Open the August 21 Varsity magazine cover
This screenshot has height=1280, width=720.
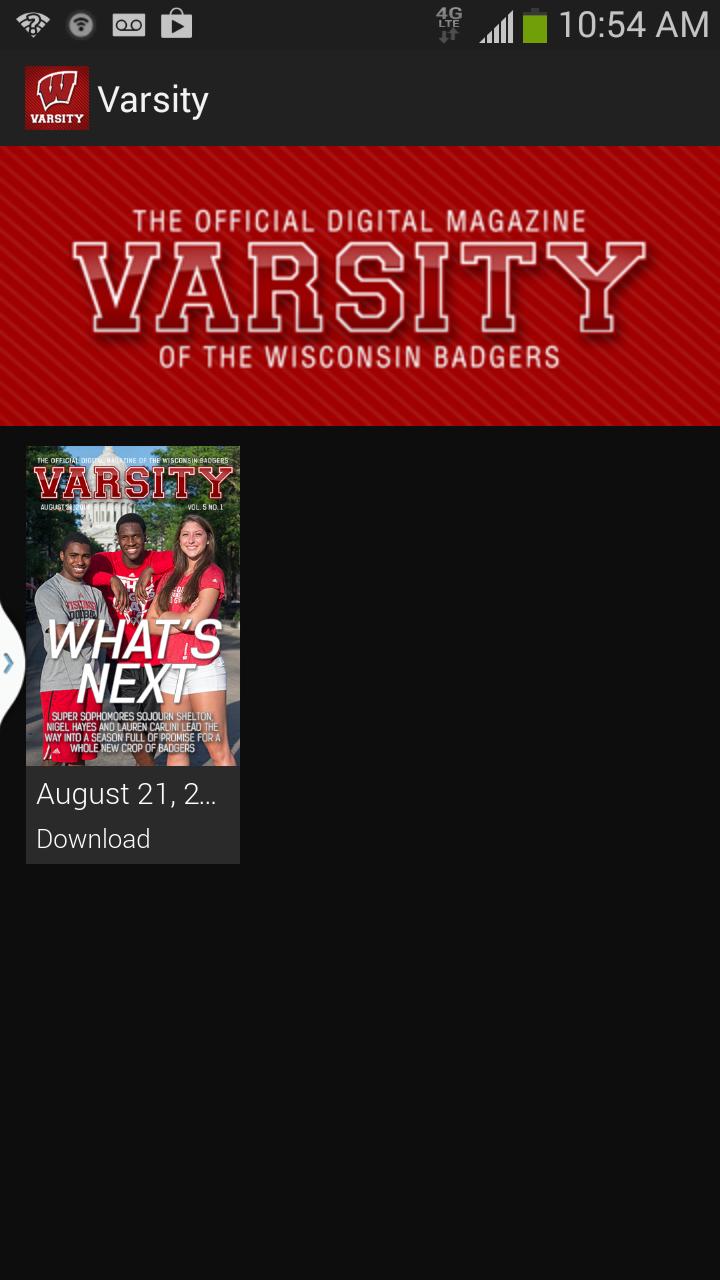pyautogui.click(x=133, y=605)
